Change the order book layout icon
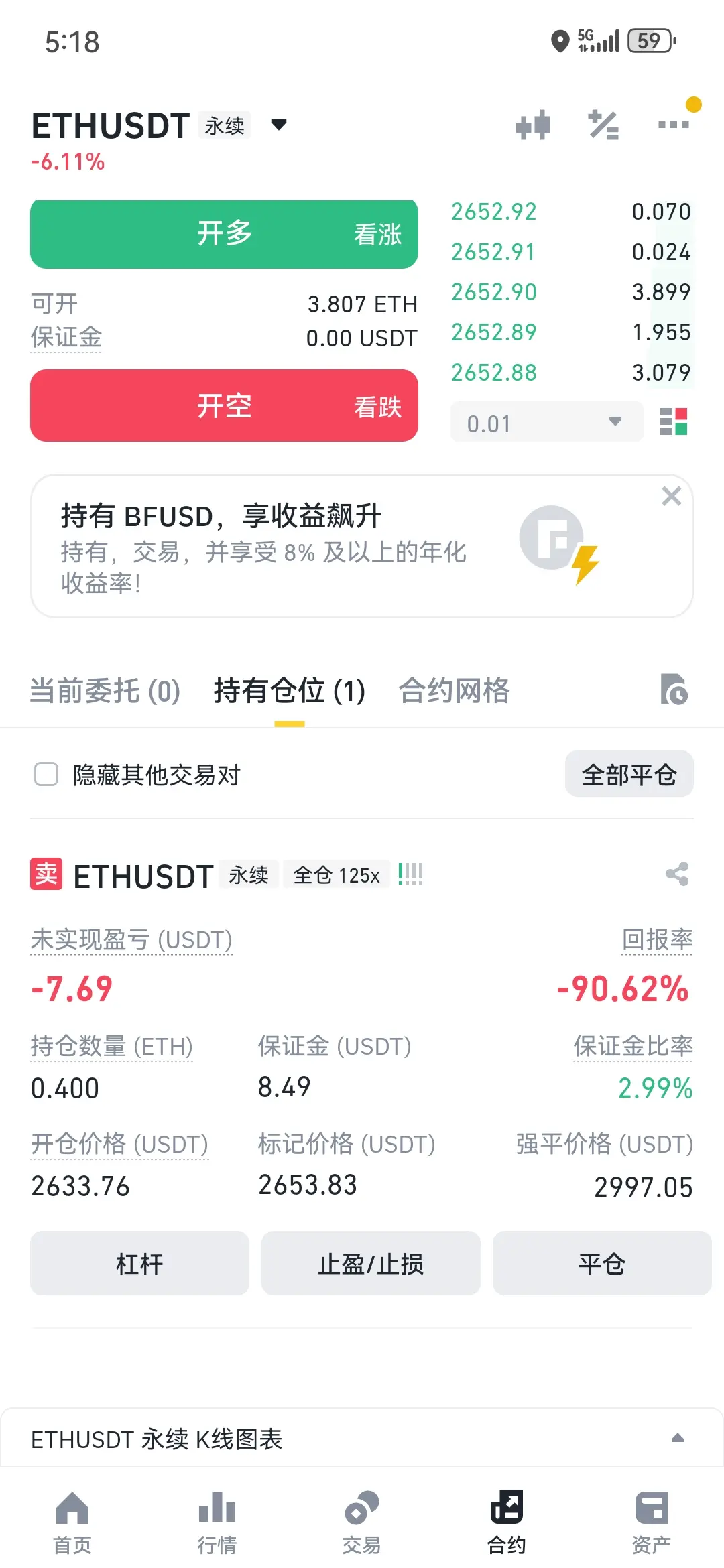 click(674, 422)
